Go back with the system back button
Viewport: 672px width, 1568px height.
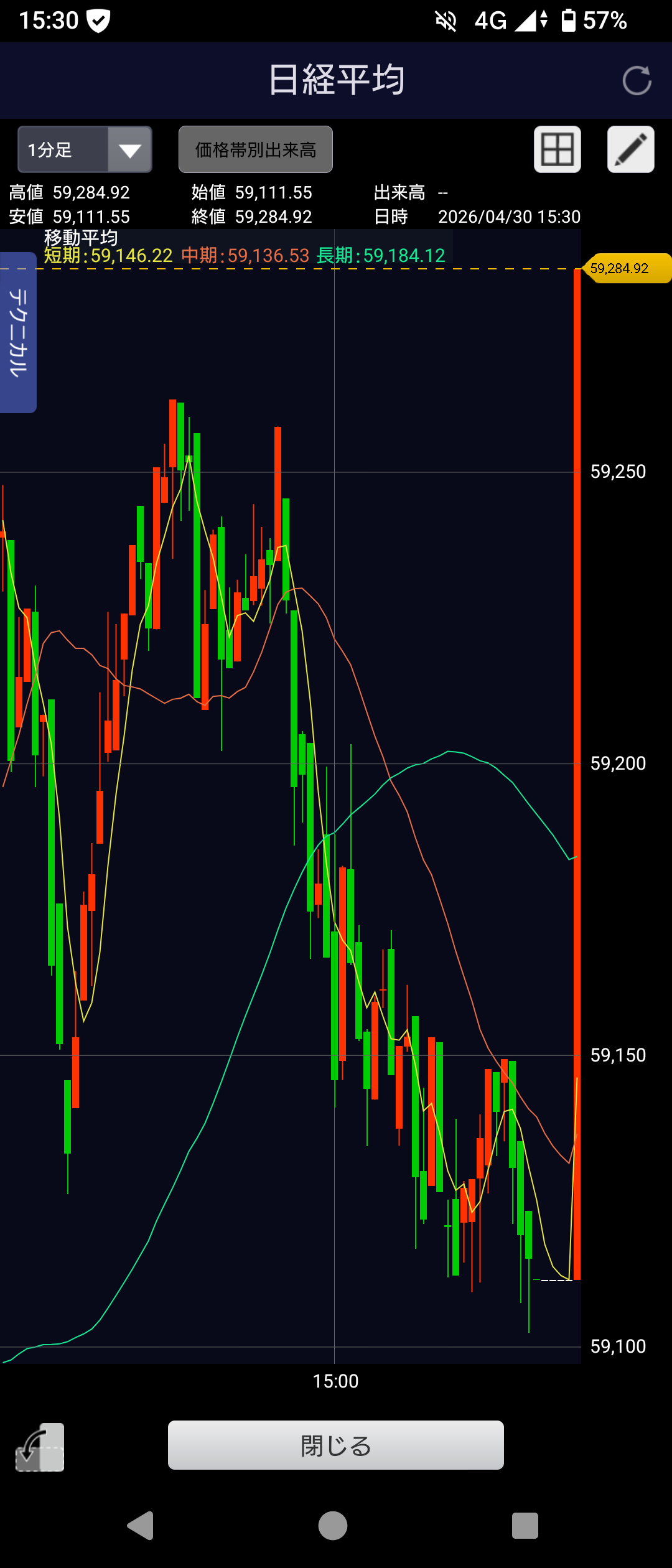pyautogui.click(x=141, y=1526)
